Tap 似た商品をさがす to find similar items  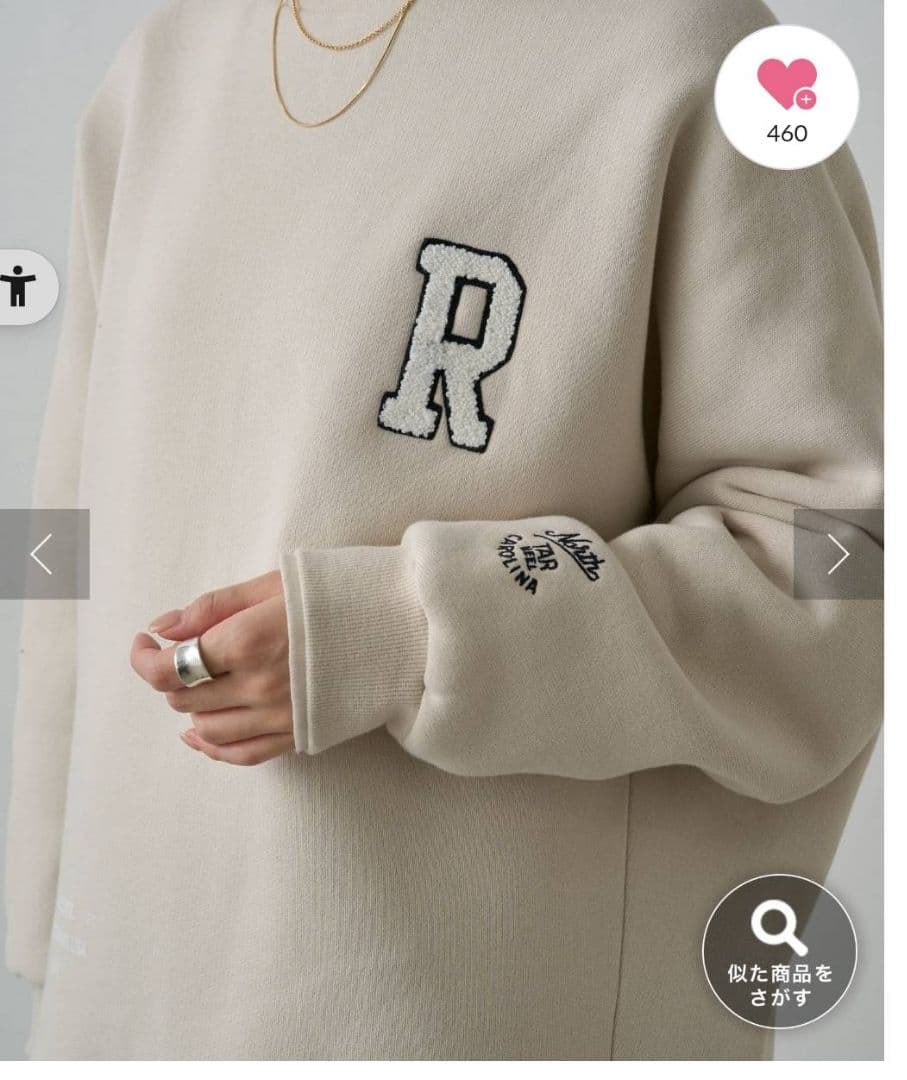[779, 951]
